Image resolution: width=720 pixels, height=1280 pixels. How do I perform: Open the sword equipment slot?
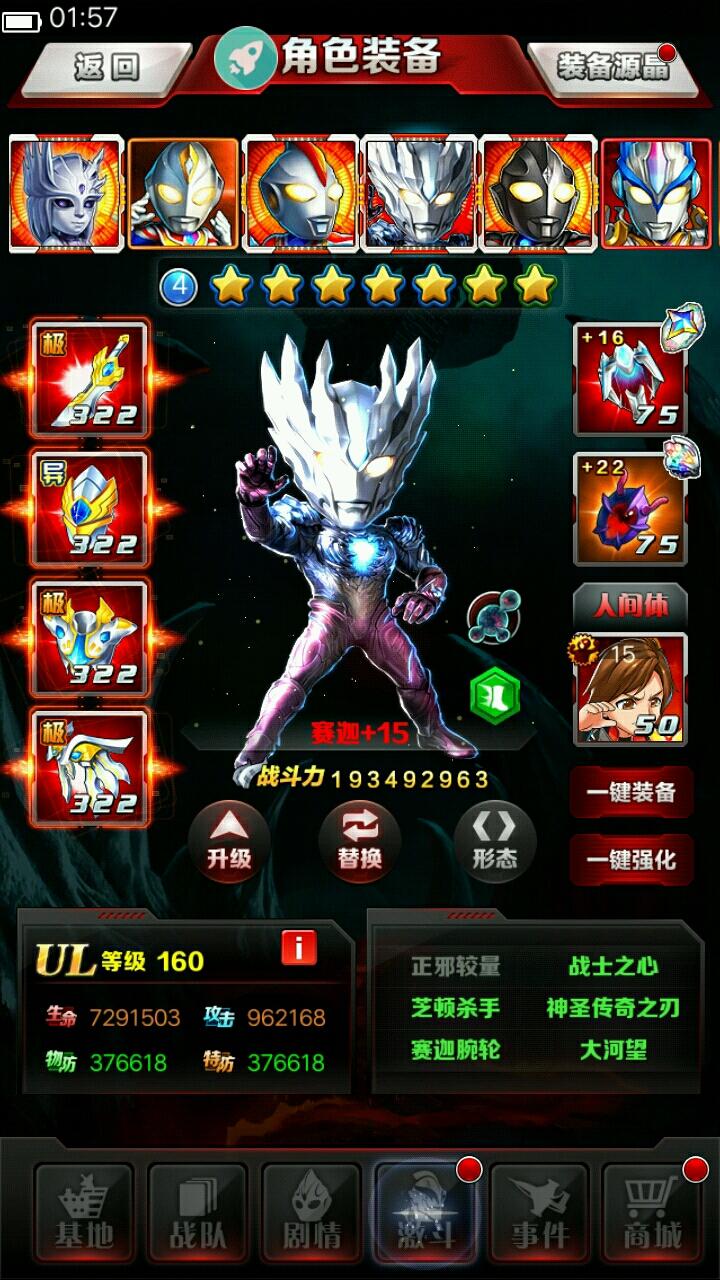90,379
